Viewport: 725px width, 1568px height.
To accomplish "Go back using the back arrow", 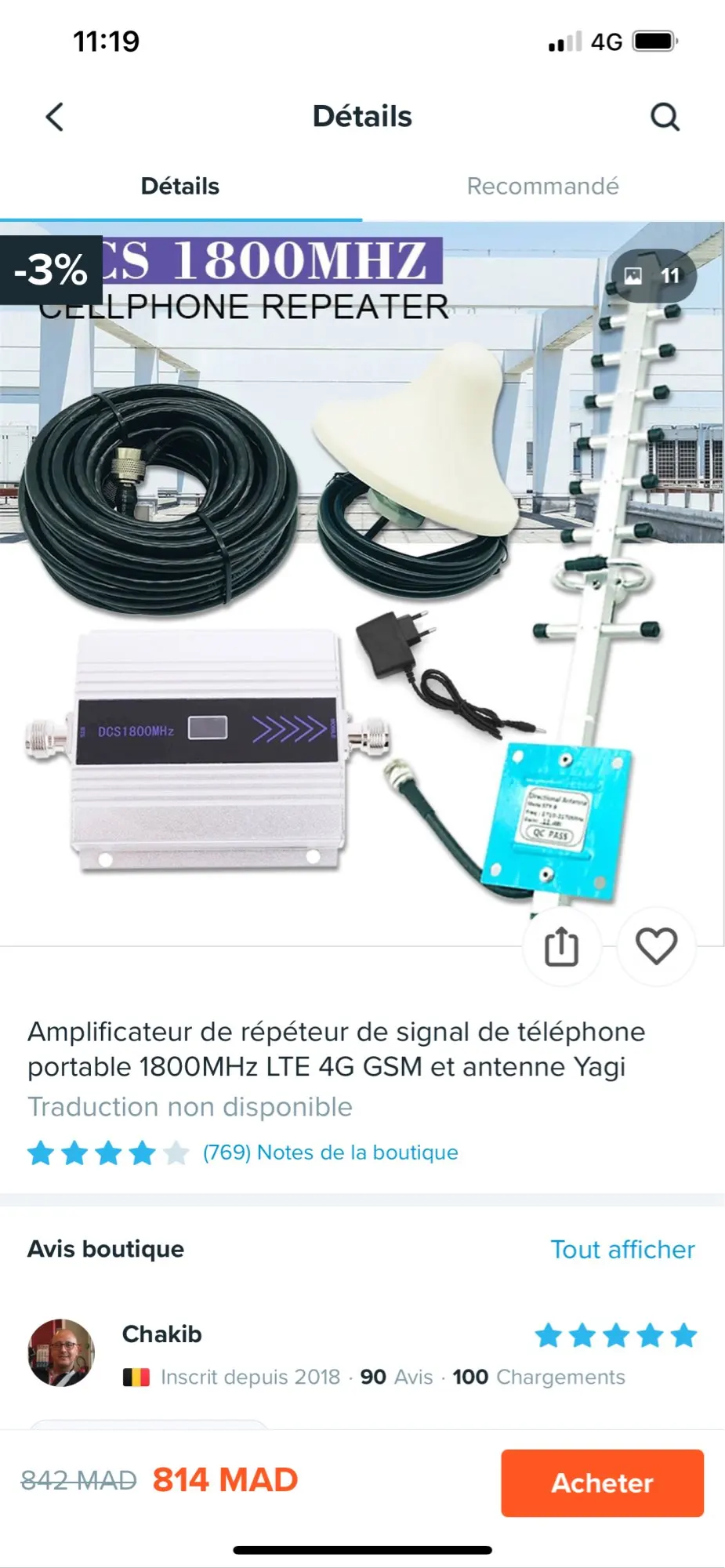I will click(54, 117).
